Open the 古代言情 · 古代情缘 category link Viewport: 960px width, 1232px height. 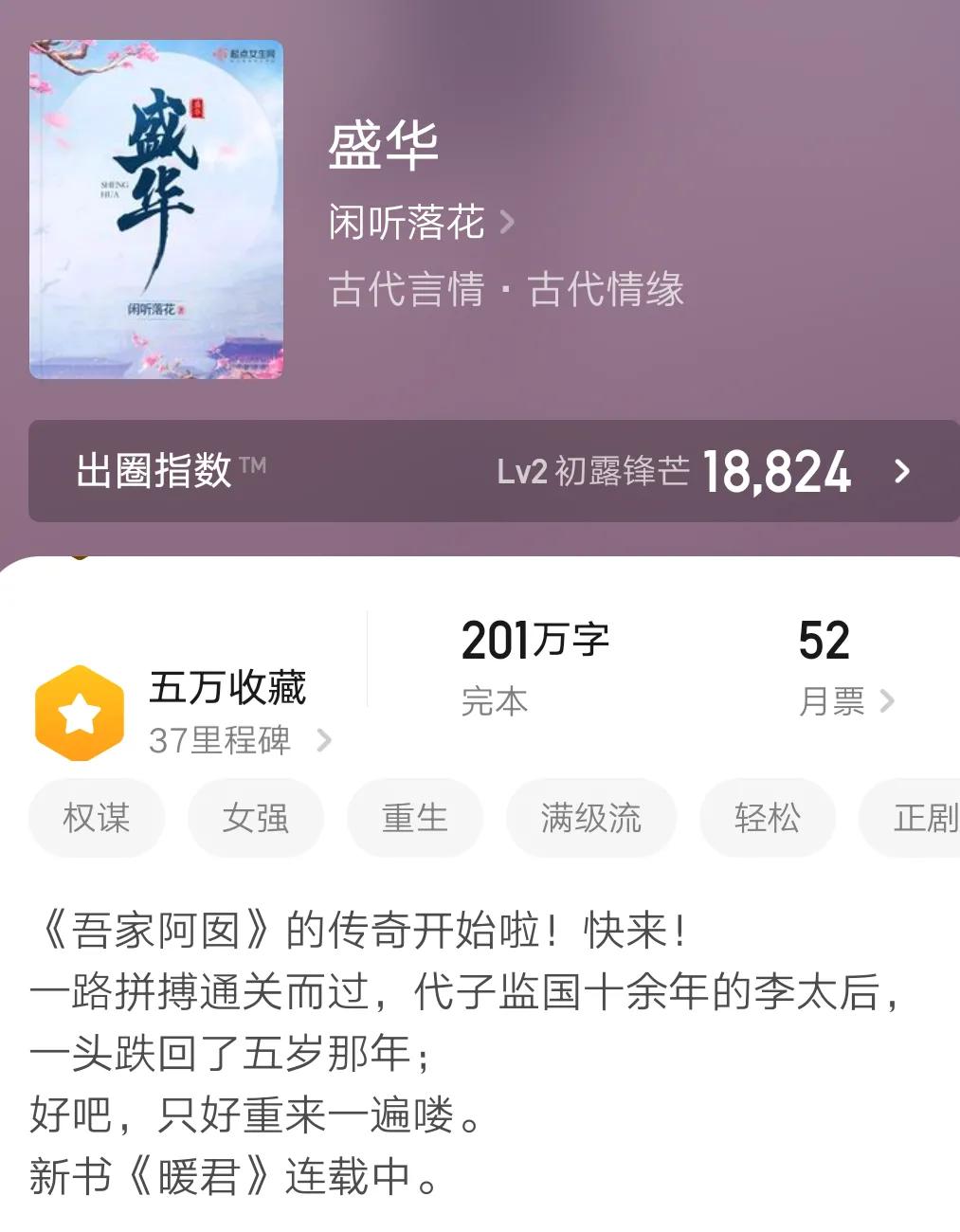coord(508,291)
